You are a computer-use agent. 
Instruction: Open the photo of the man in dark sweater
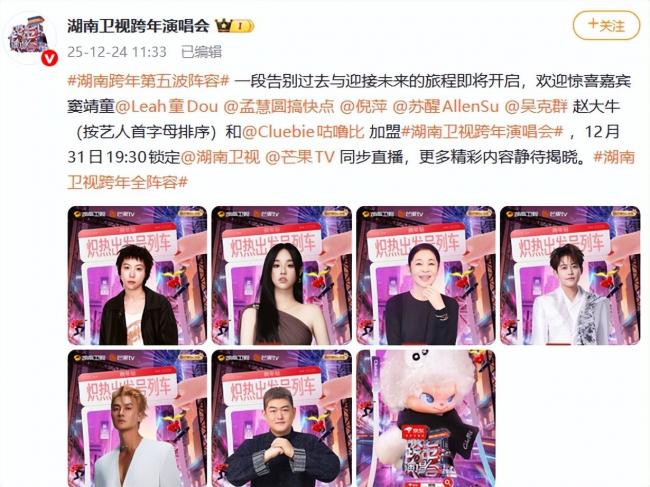pyautogui.click(x=281, y=418)
